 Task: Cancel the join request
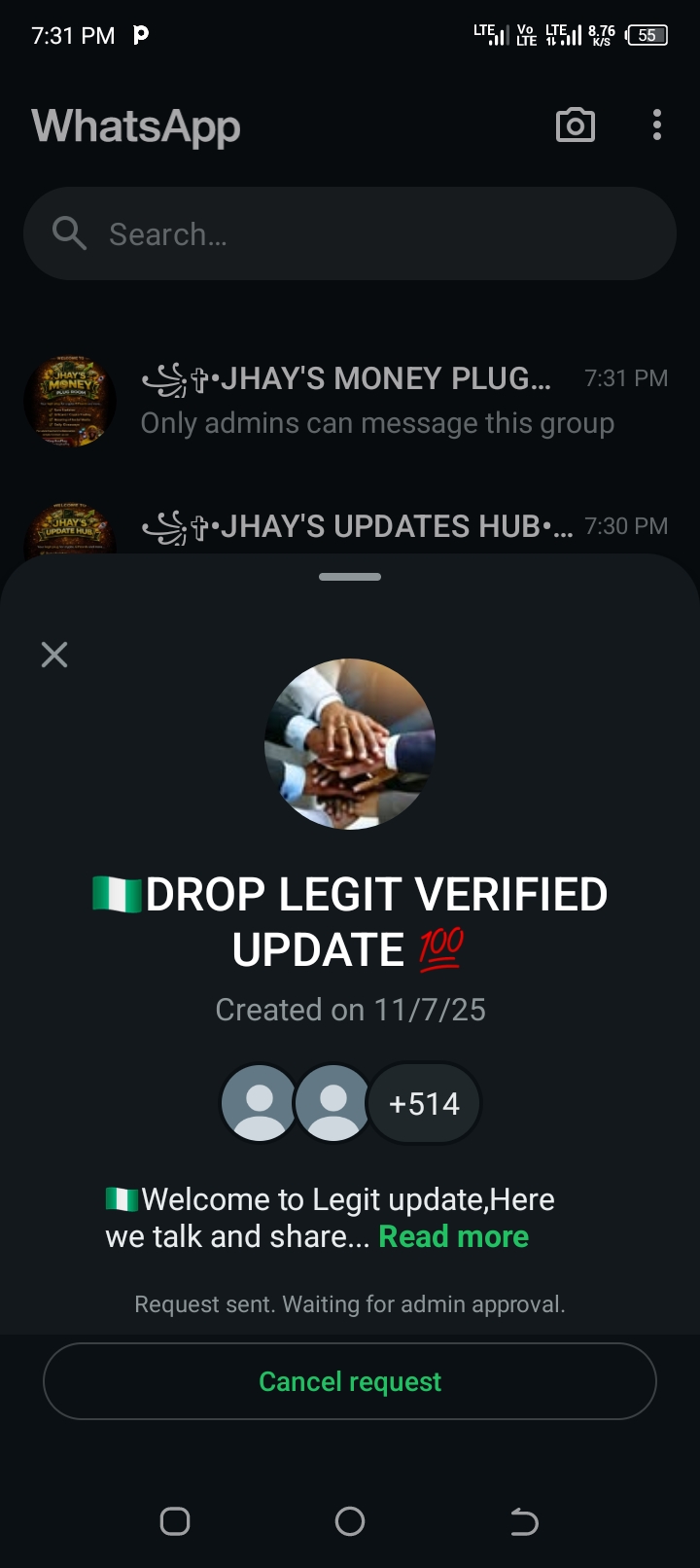pos(350,1381)
